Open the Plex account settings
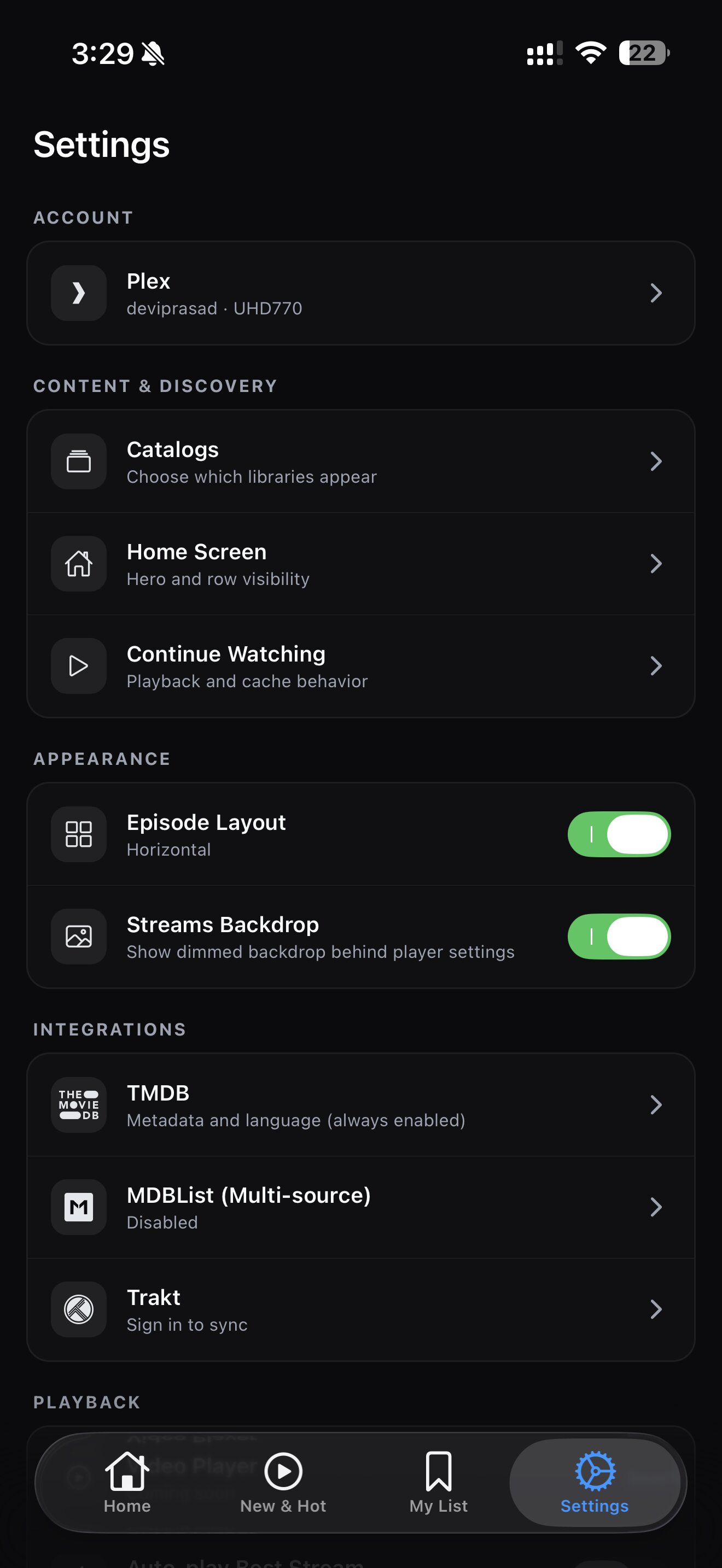This screenshot has height=1568, width=722. 360,294
